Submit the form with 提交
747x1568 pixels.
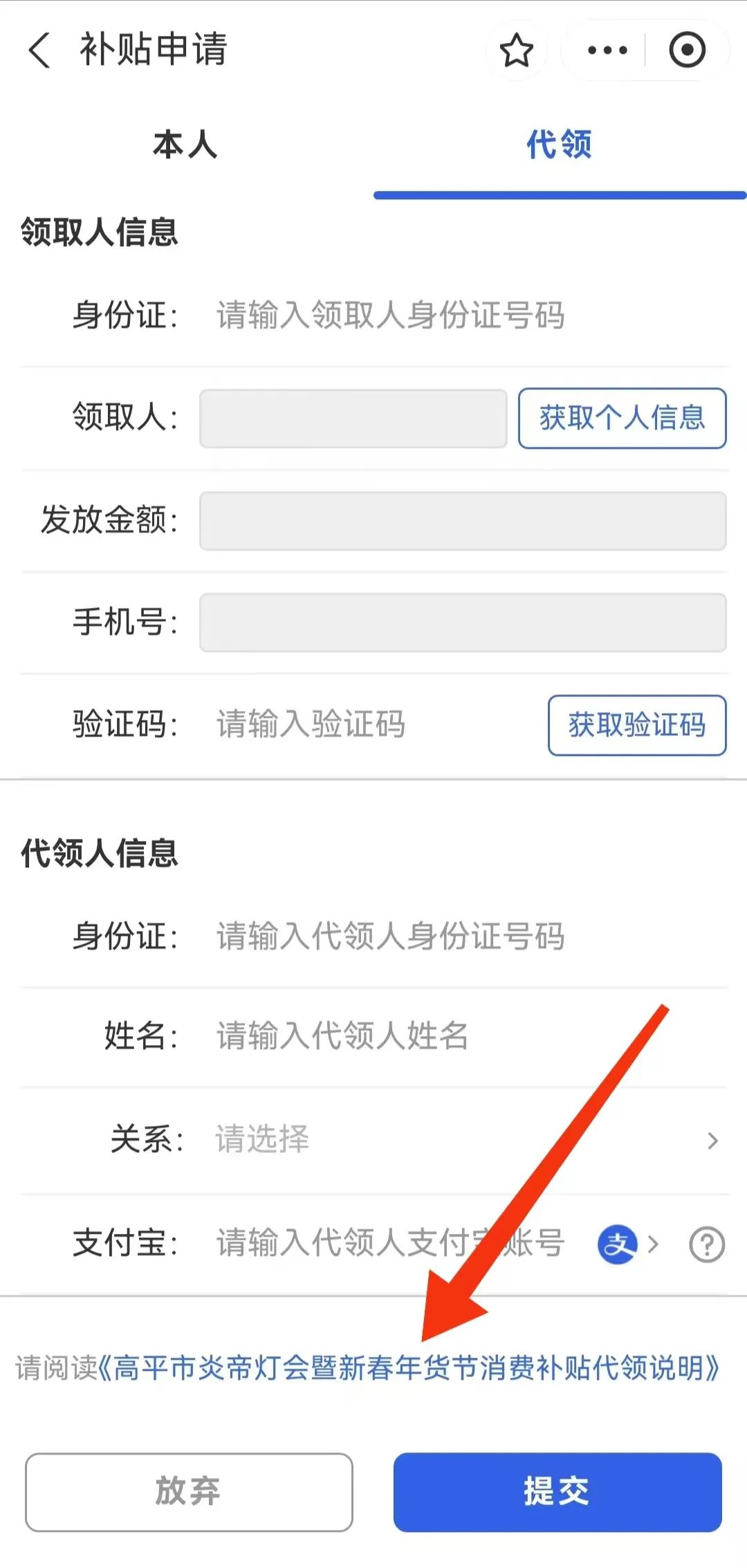coord(557,1492)
